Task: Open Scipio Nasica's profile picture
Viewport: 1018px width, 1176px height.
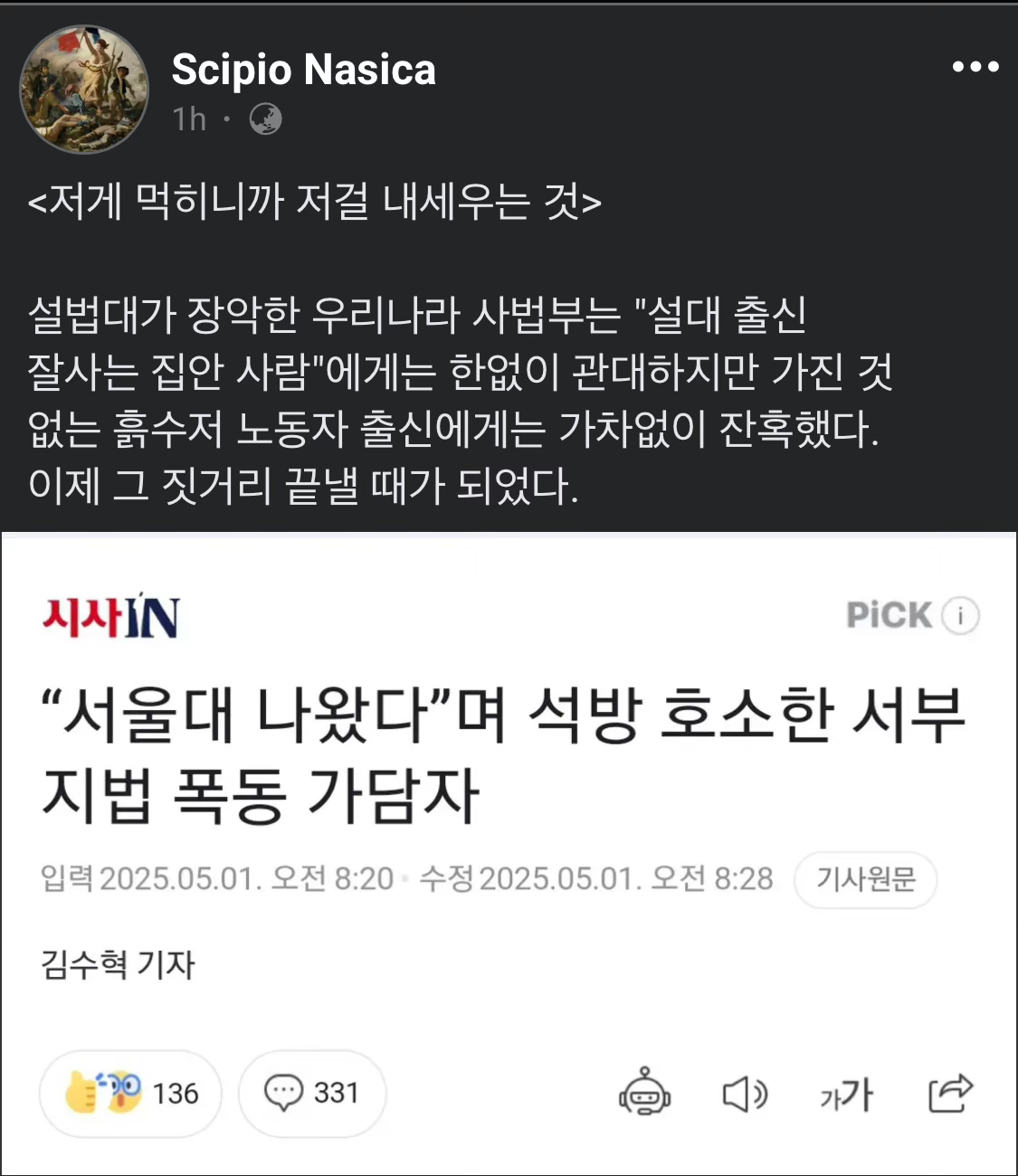Action: [x=84, y=89]
